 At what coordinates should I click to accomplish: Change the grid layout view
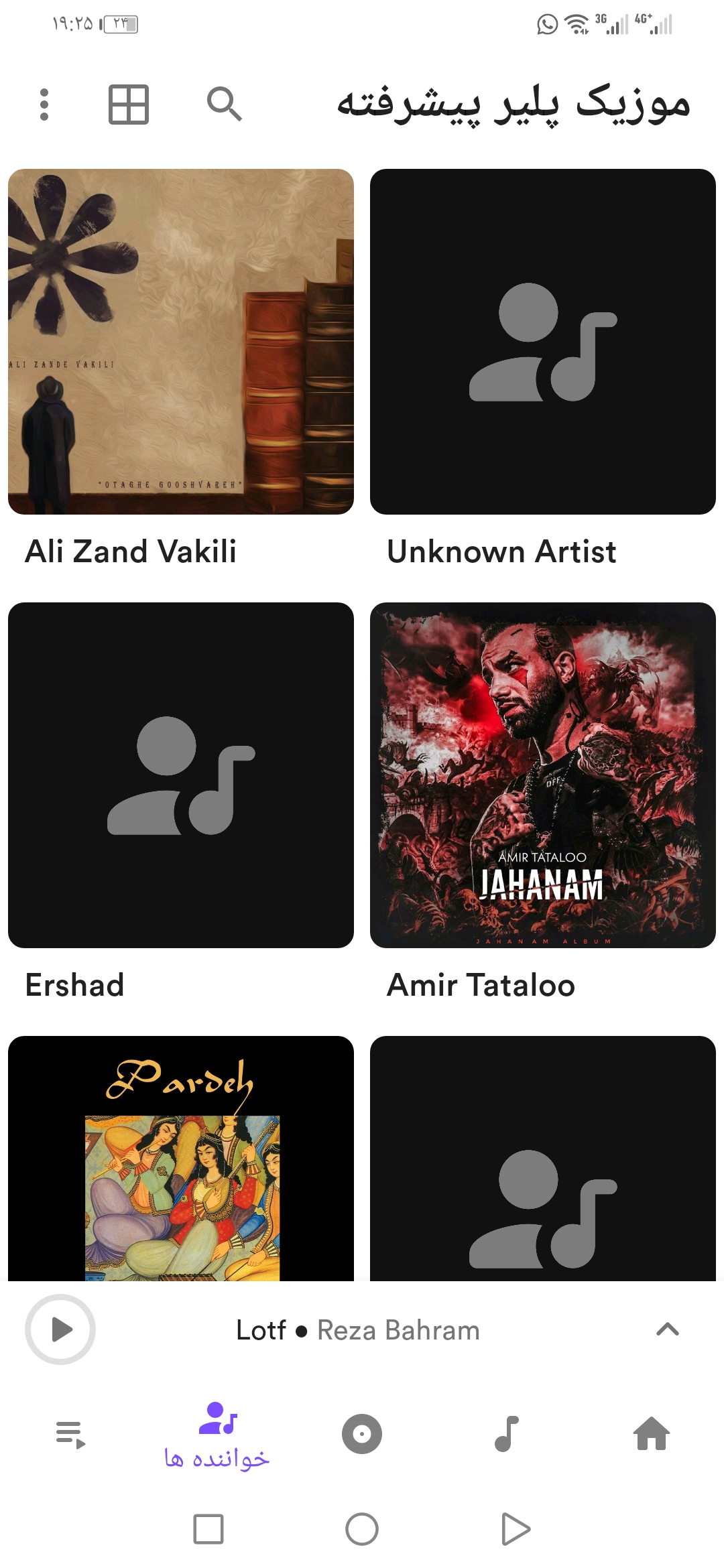pos(128,105)
